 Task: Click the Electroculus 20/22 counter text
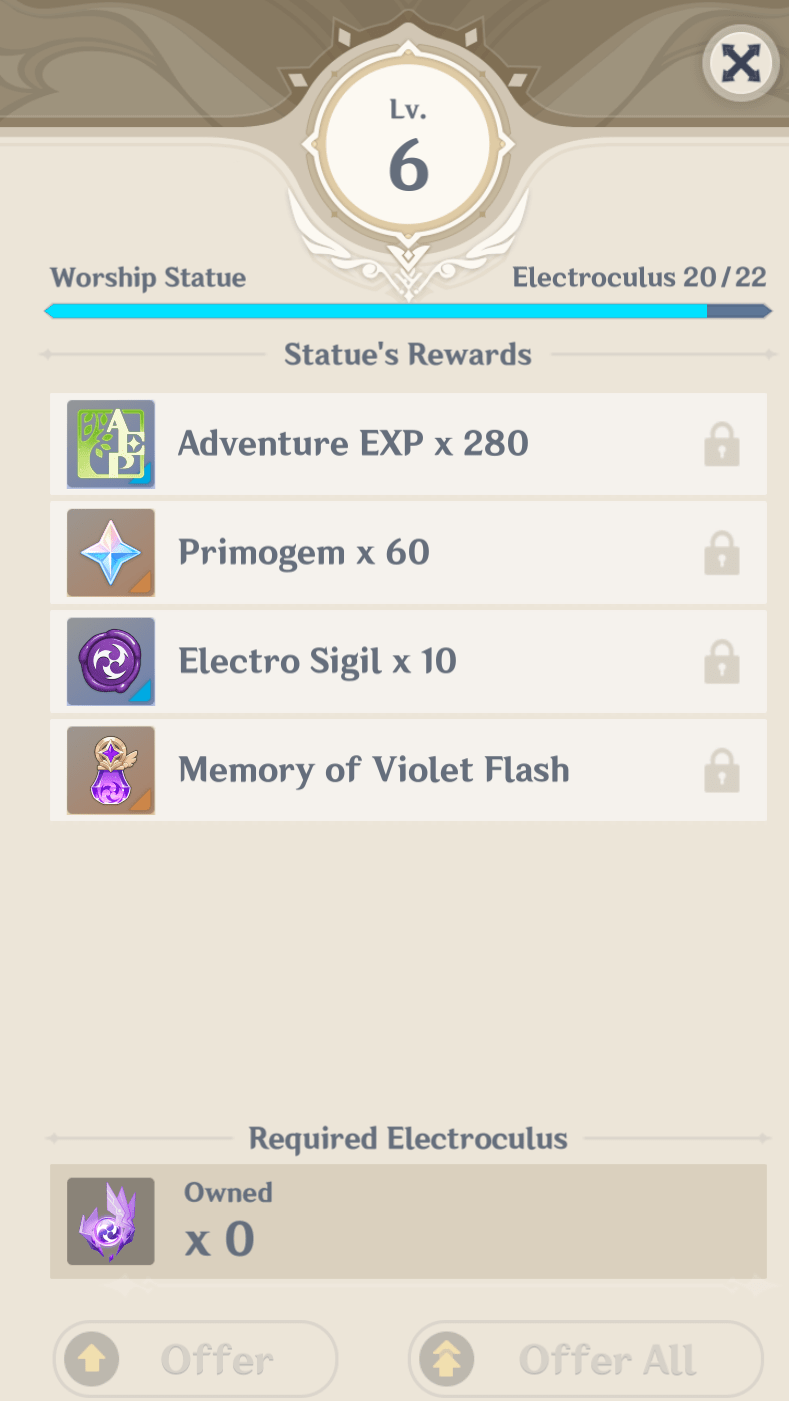[x=640, y=277]
